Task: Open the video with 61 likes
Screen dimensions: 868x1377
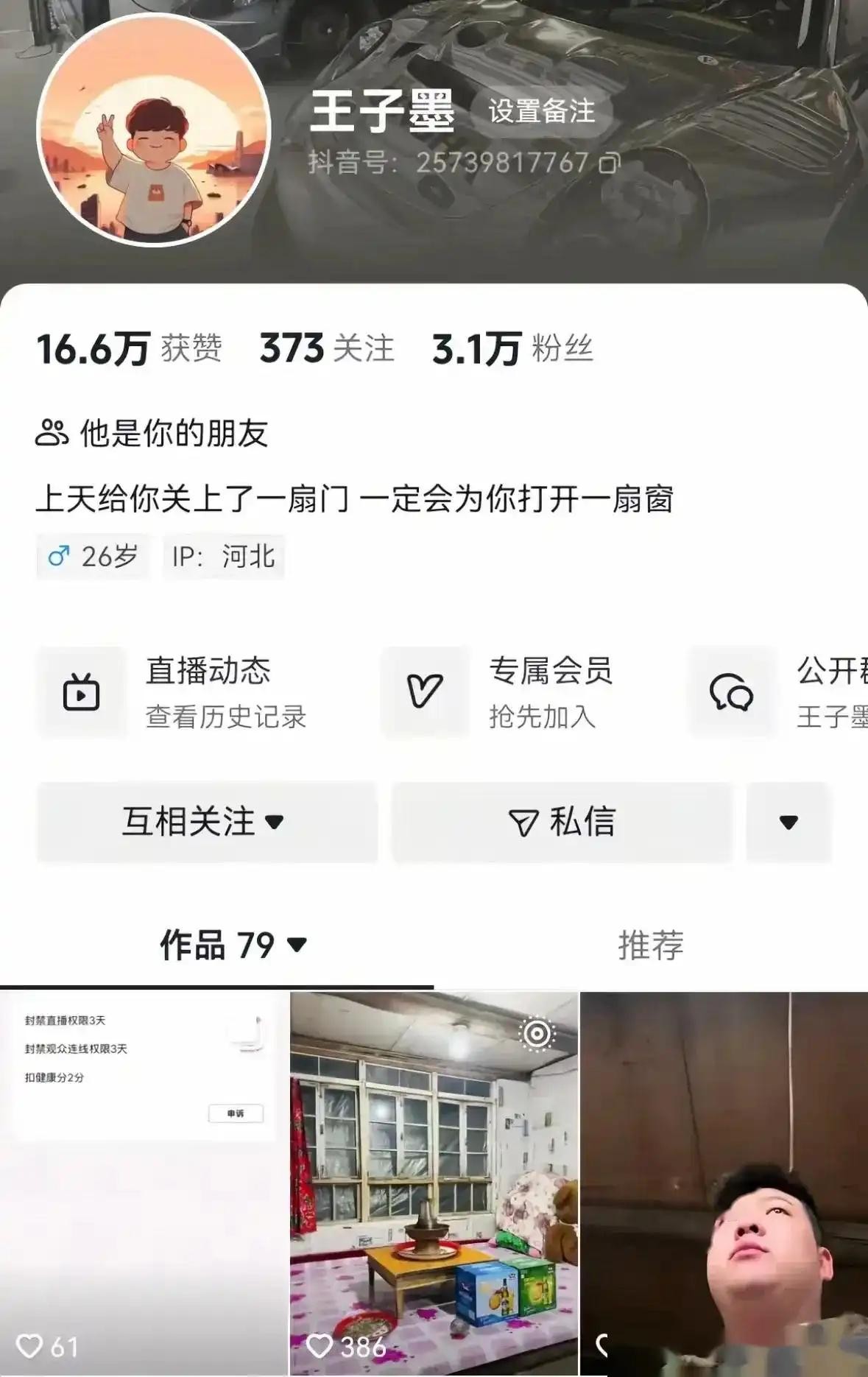Action: click(x=144, y=1182)
